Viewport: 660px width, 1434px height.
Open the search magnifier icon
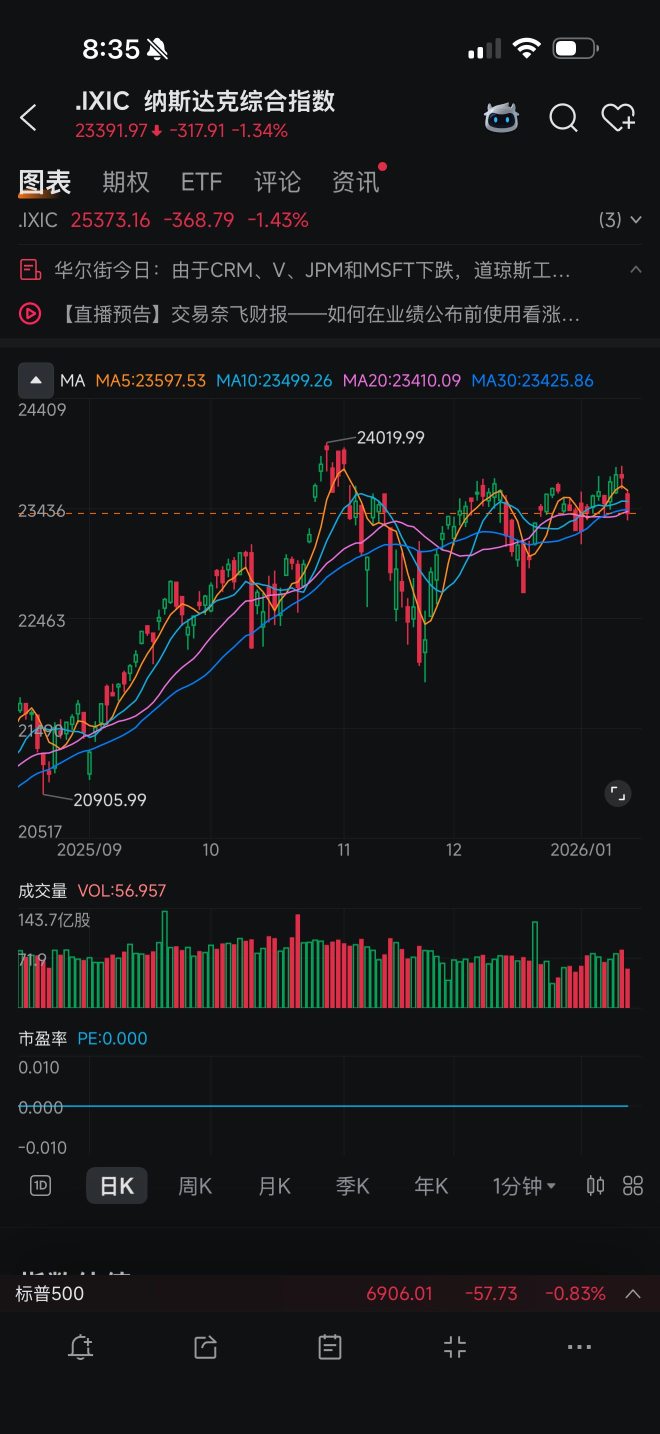(563, 118)
